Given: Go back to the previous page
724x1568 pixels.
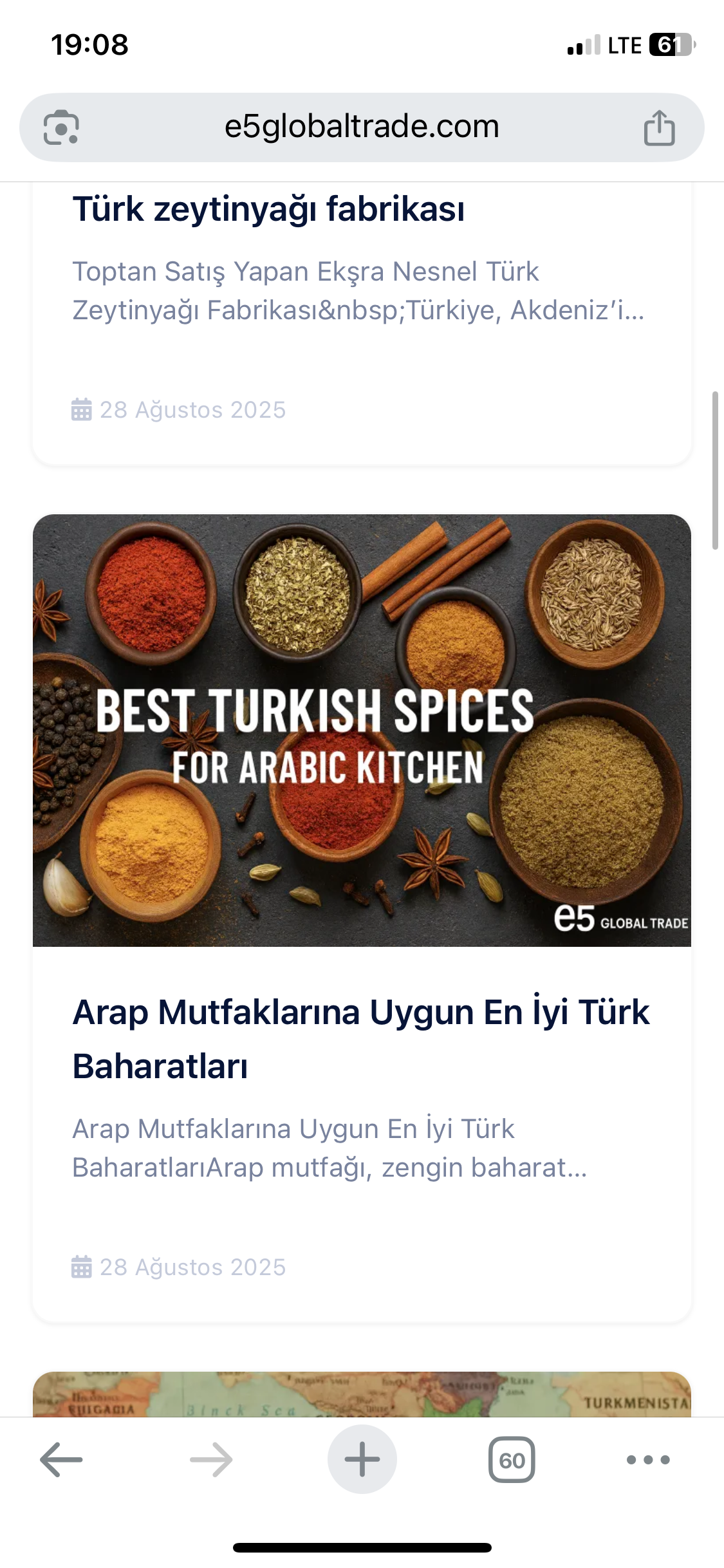Looking at the screenshot, I should (61, 1460).
